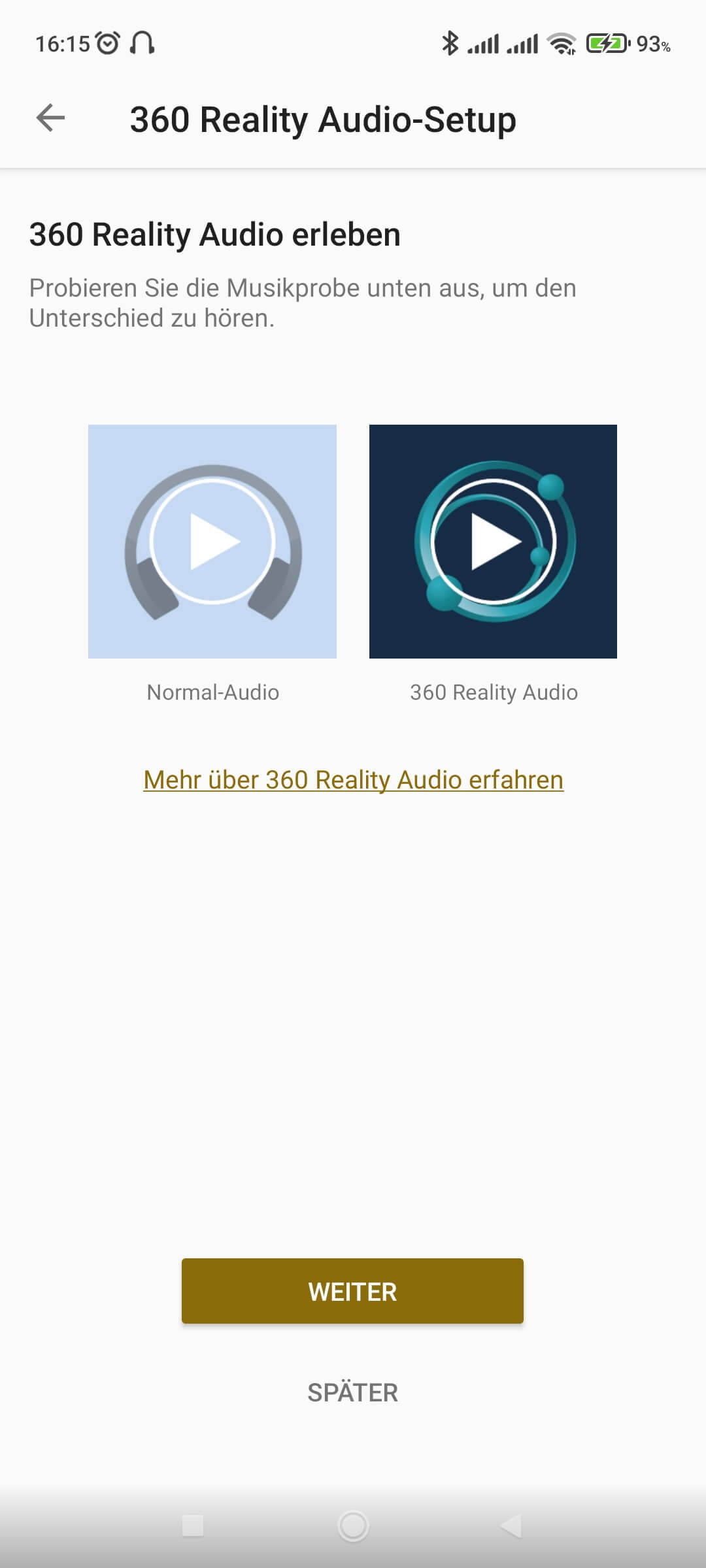Viewport: 706px width, 1568px height.
Task: Play the Normal-Audio sample
Action: click(212, 541)
